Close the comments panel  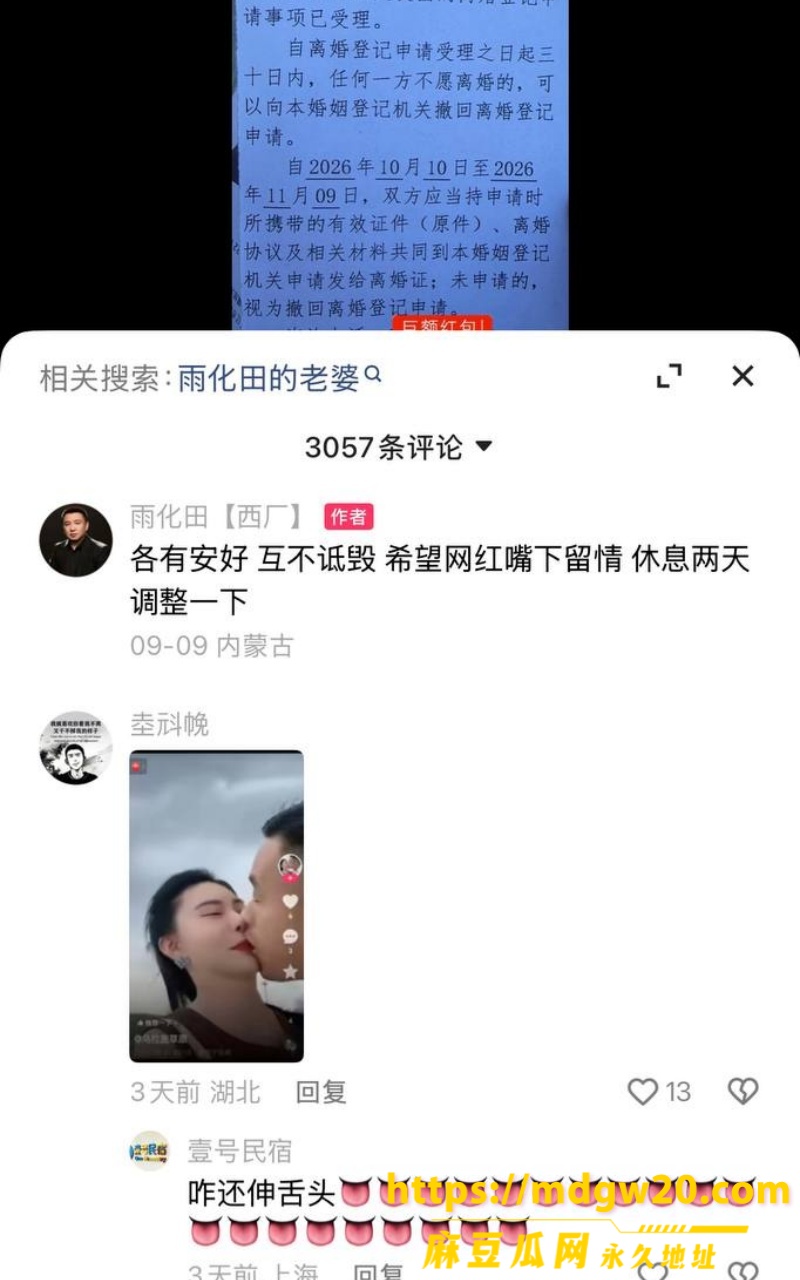pyautogui.click(x=742, y=376)
